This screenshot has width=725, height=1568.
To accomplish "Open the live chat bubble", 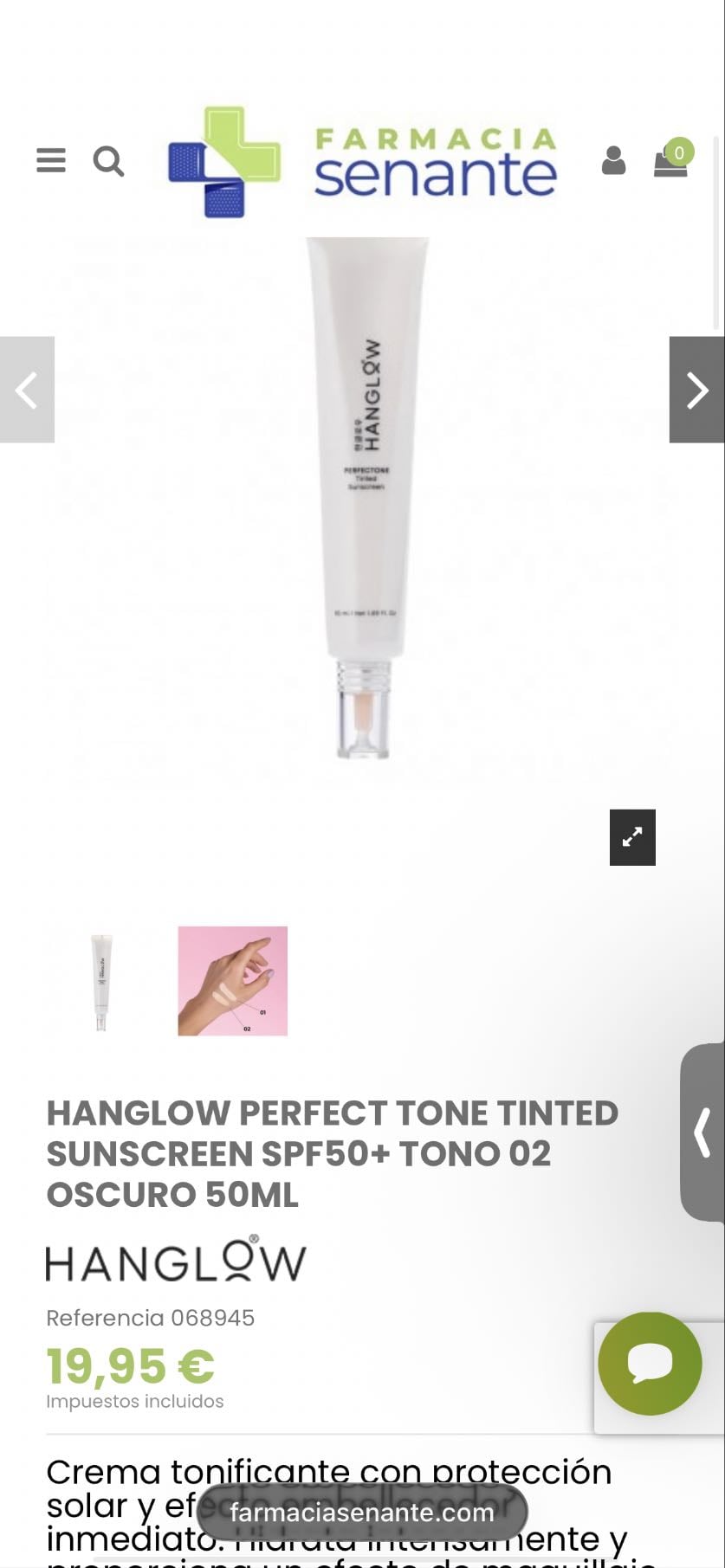I will pos(650,1364).
